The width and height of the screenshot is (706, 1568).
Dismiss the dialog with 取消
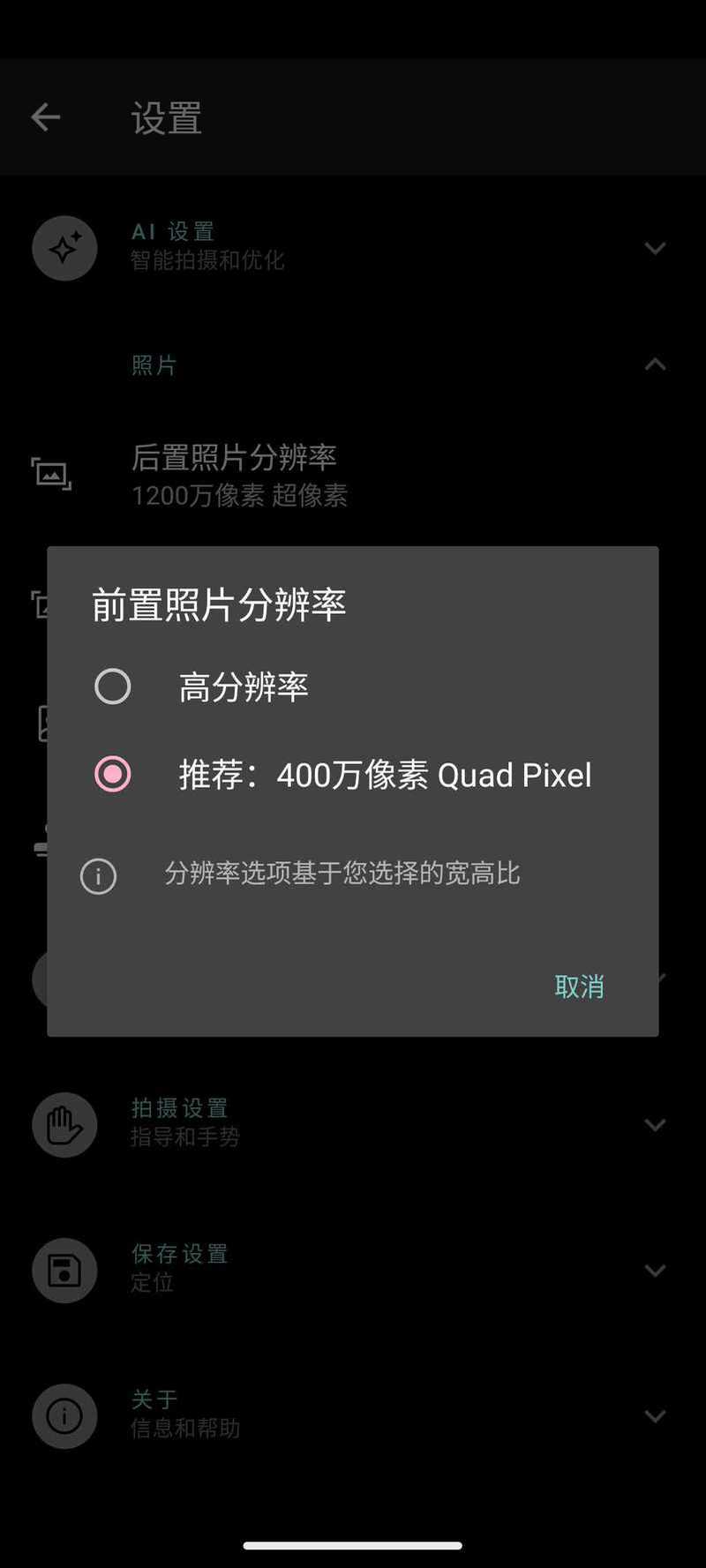[579, 986]
